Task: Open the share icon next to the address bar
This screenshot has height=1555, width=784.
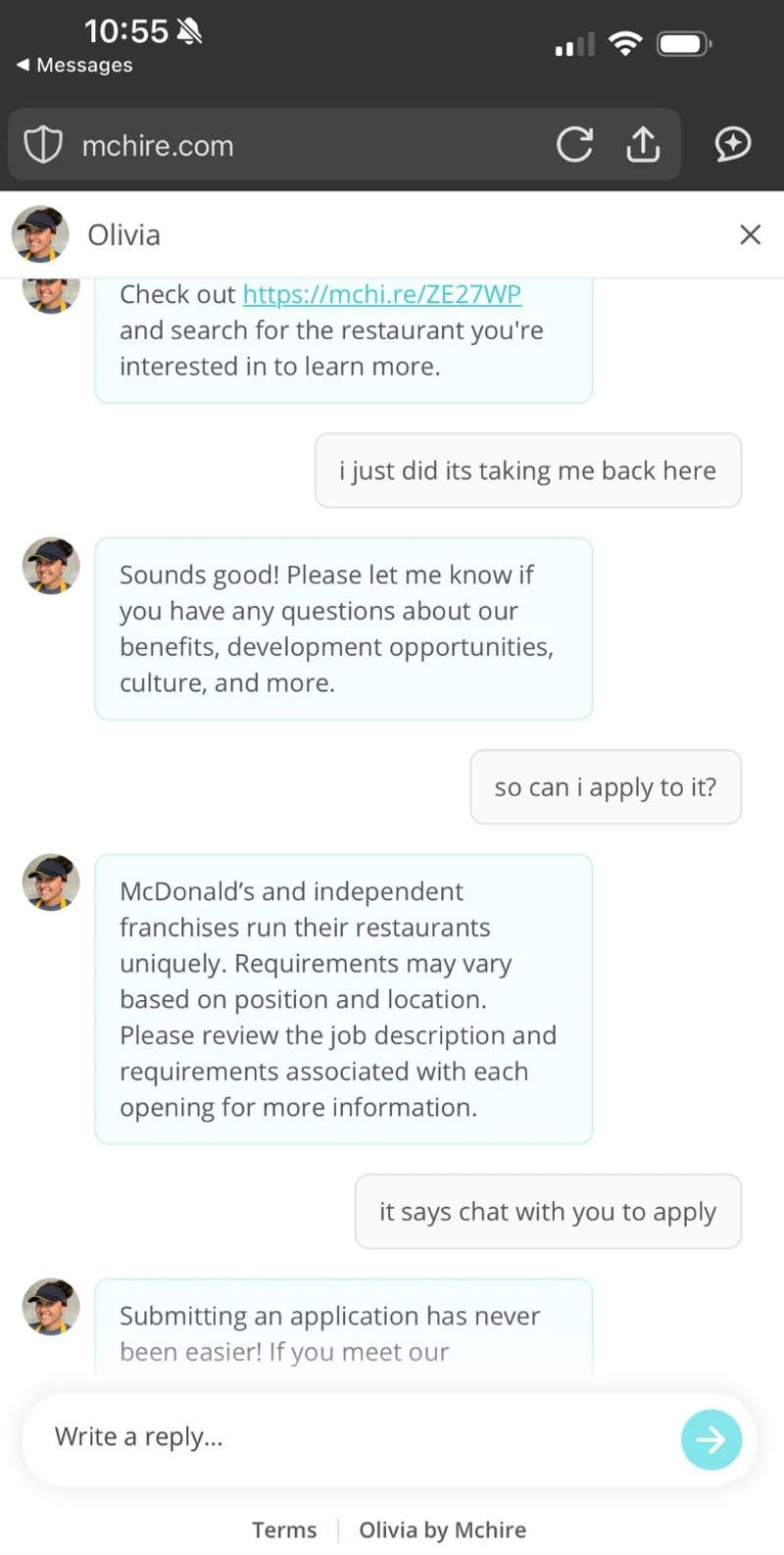Action: click(643, 144)
